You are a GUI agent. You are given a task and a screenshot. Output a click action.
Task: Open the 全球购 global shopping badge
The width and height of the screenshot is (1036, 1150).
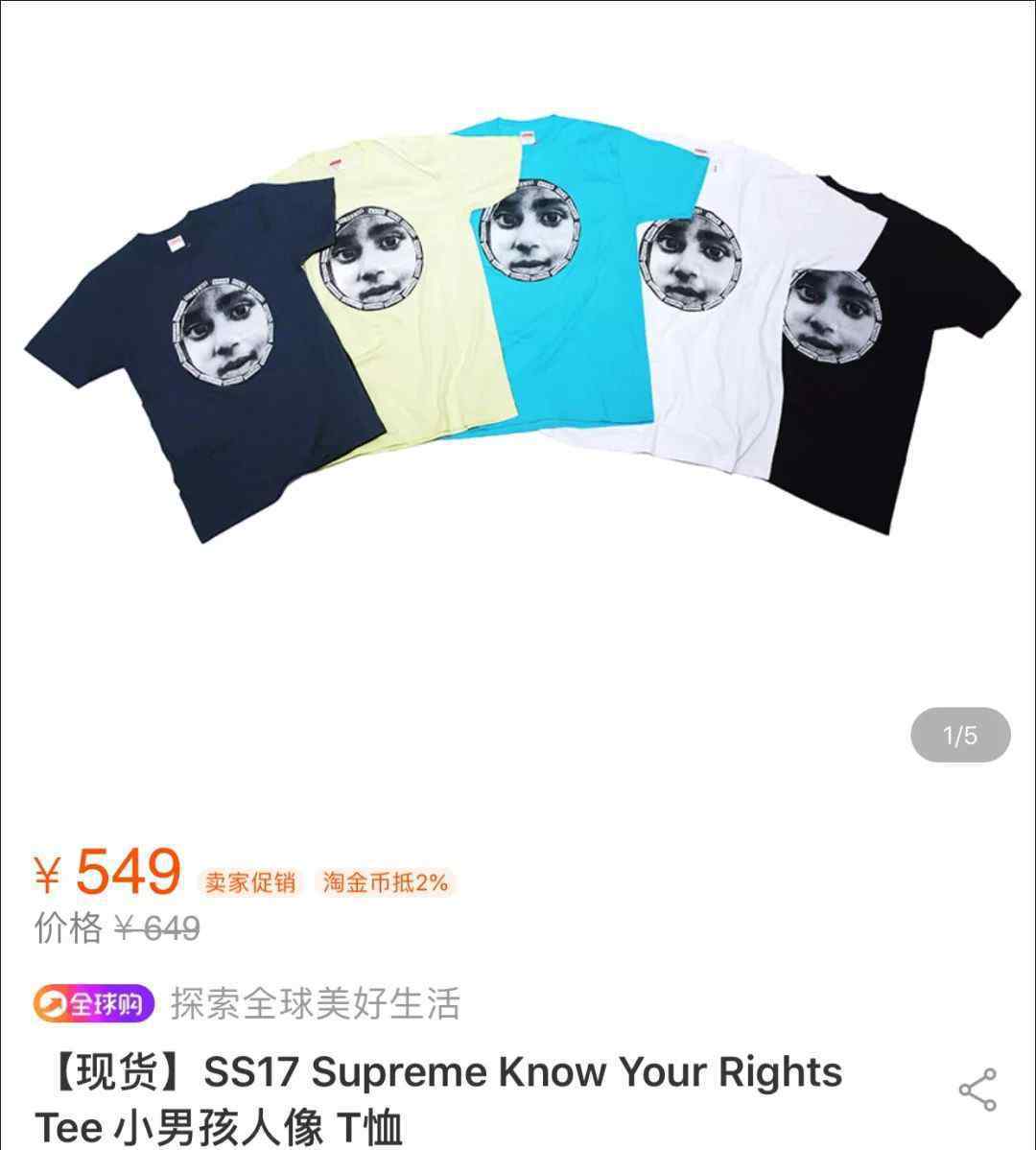coord(93,1003)
